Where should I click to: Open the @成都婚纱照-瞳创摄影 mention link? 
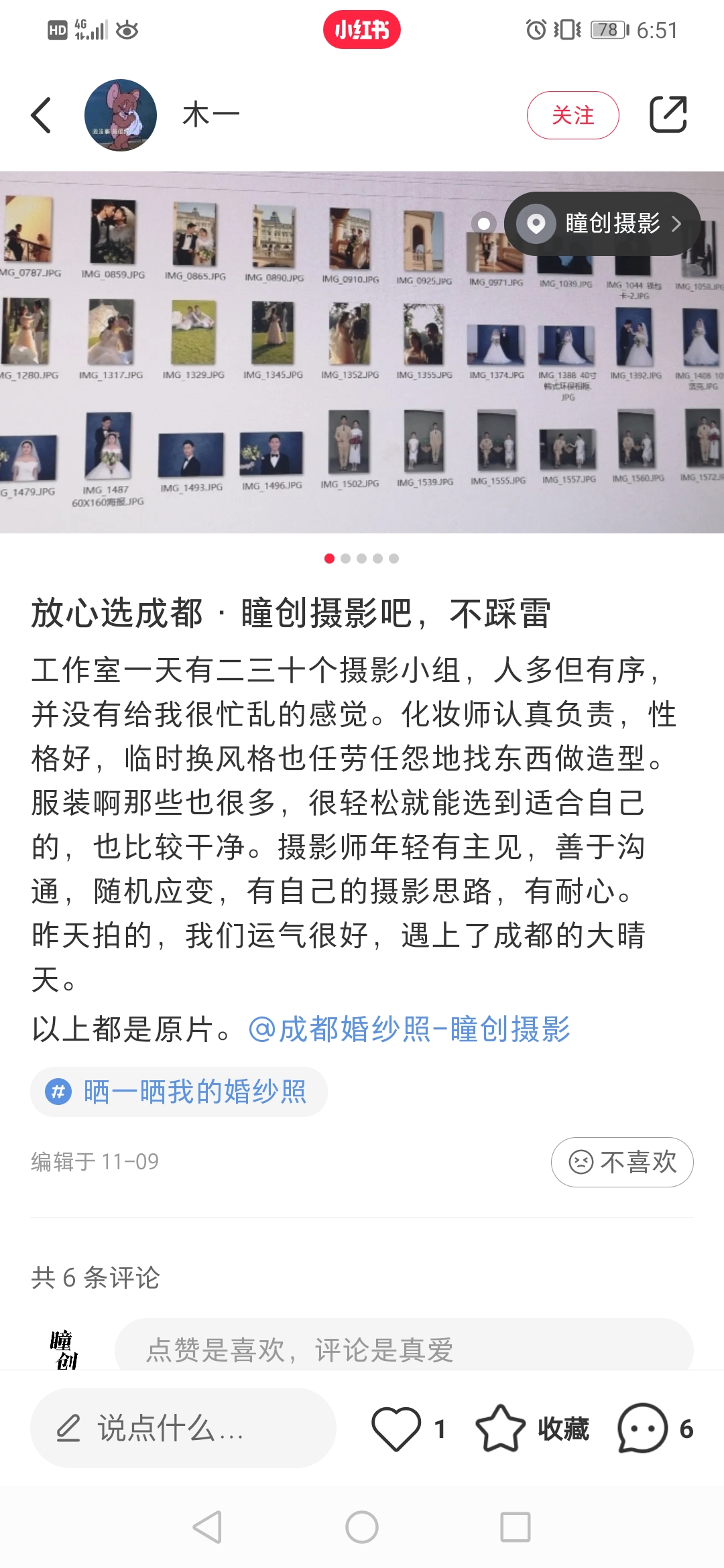point(409,1029)
